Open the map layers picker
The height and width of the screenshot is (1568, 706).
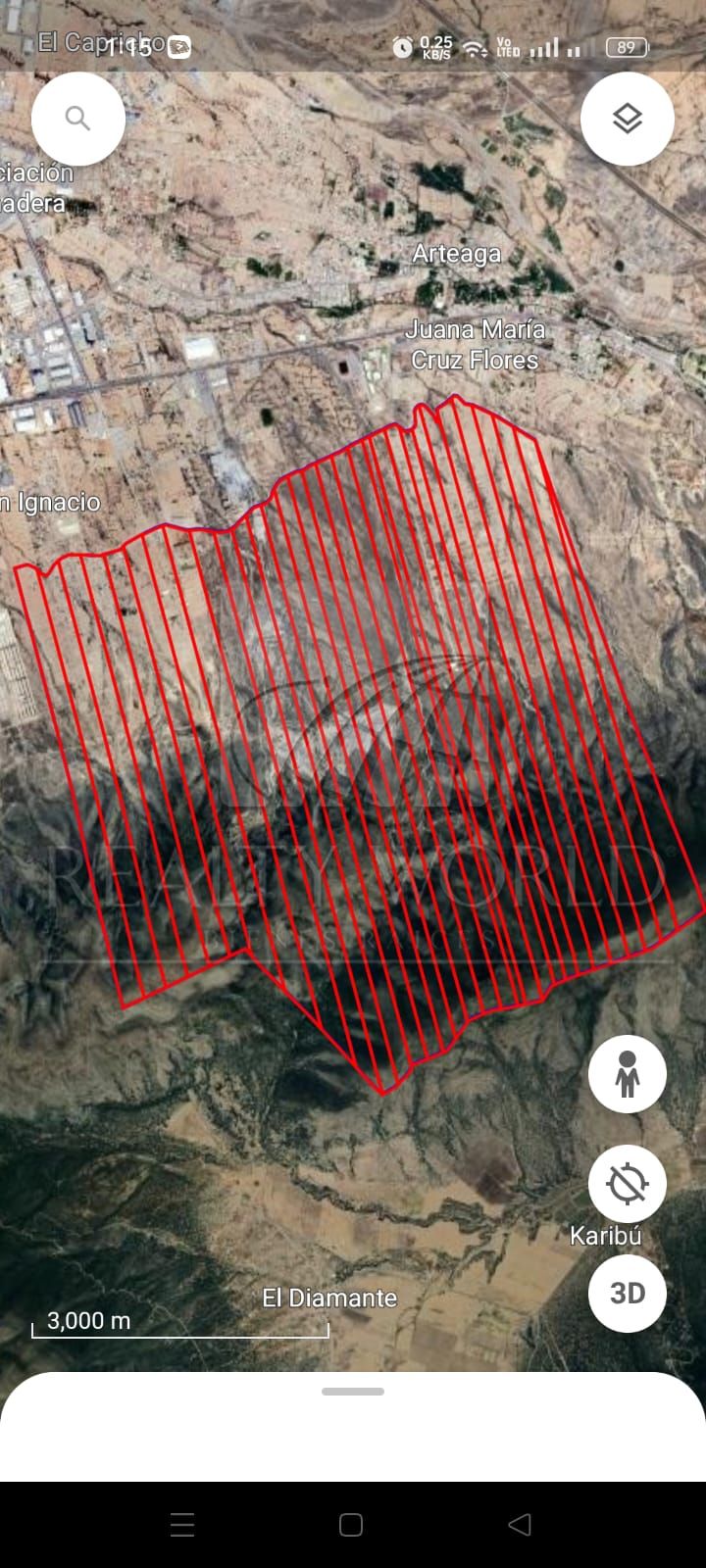627,118
